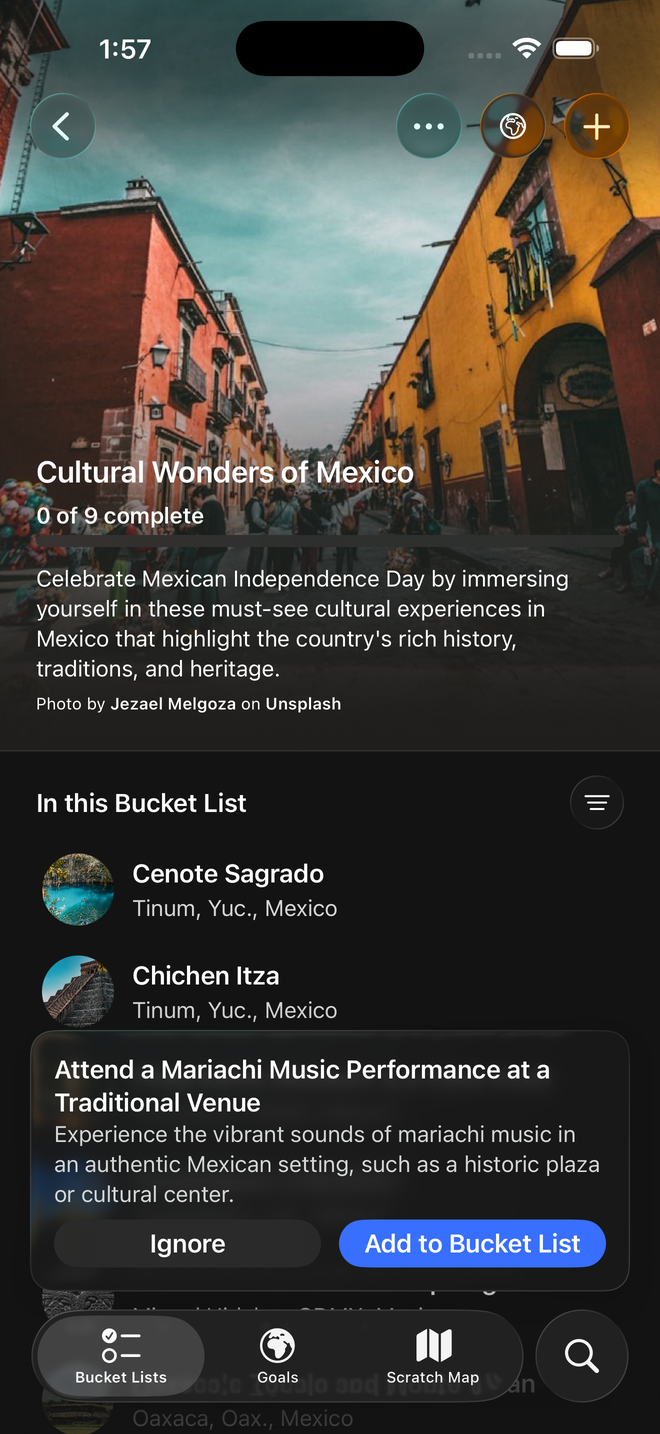Image resolution: width=660 pixels, height=1434 pixels.
Task: Switch to the Scratch Map tab
Action: 433,1356
